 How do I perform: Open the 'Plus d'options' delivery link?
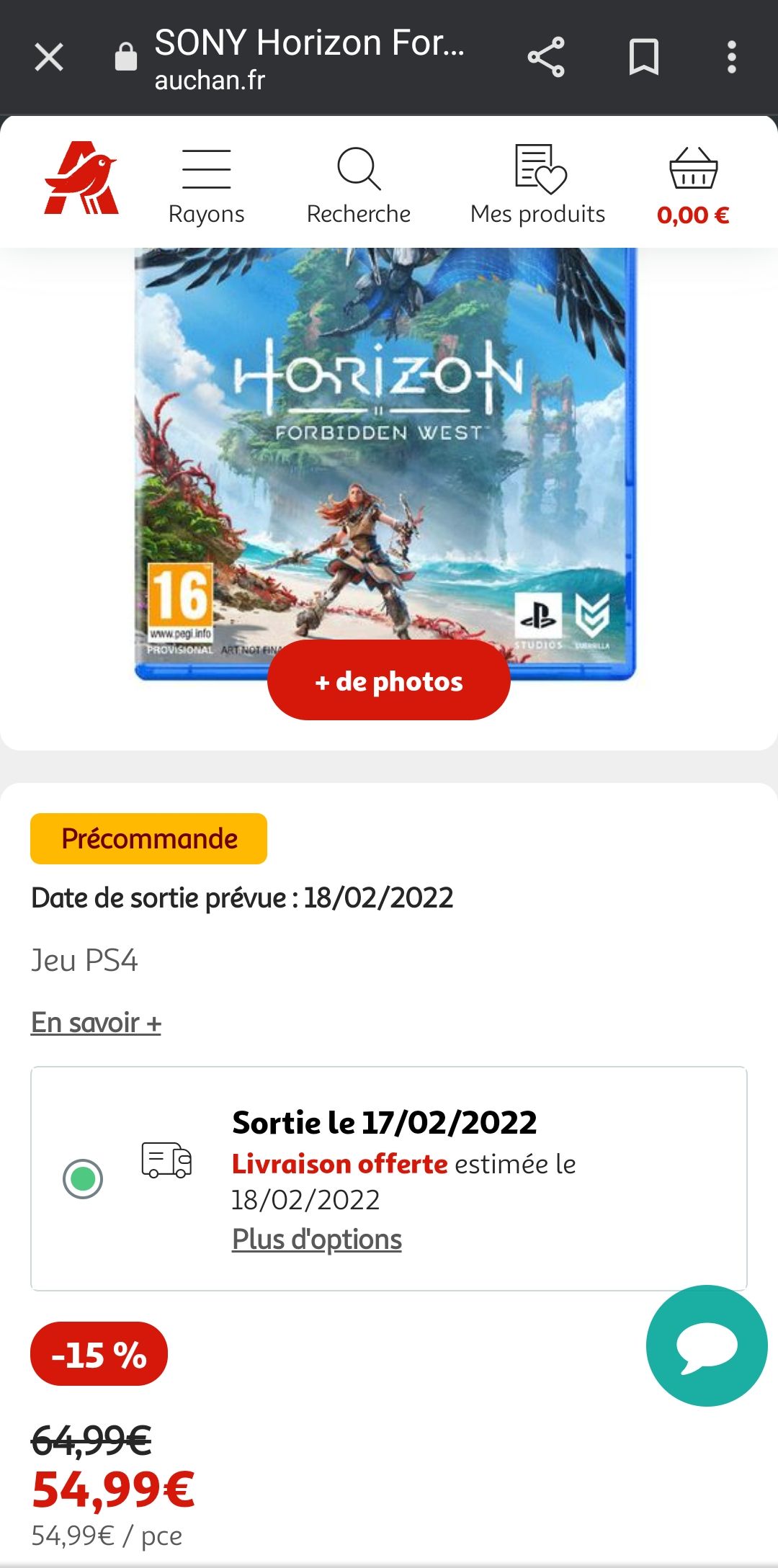(x=316, y=1240)
